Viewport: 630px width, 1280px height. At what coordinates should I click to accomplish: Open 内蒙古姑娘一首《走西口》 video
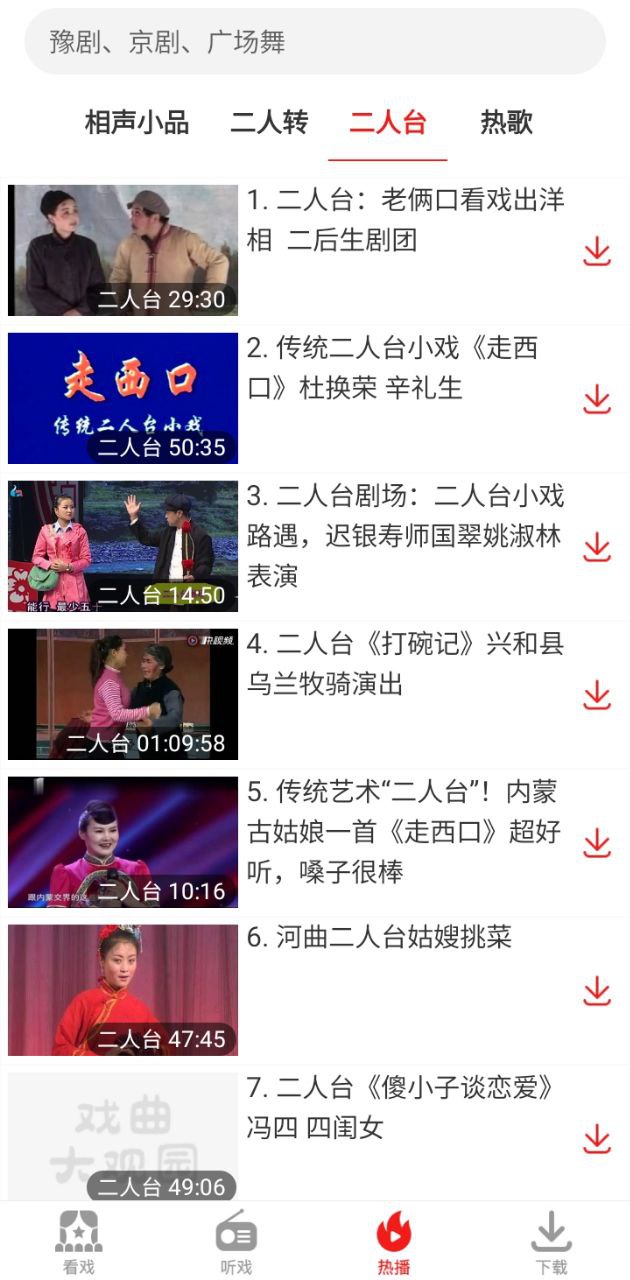405,832
